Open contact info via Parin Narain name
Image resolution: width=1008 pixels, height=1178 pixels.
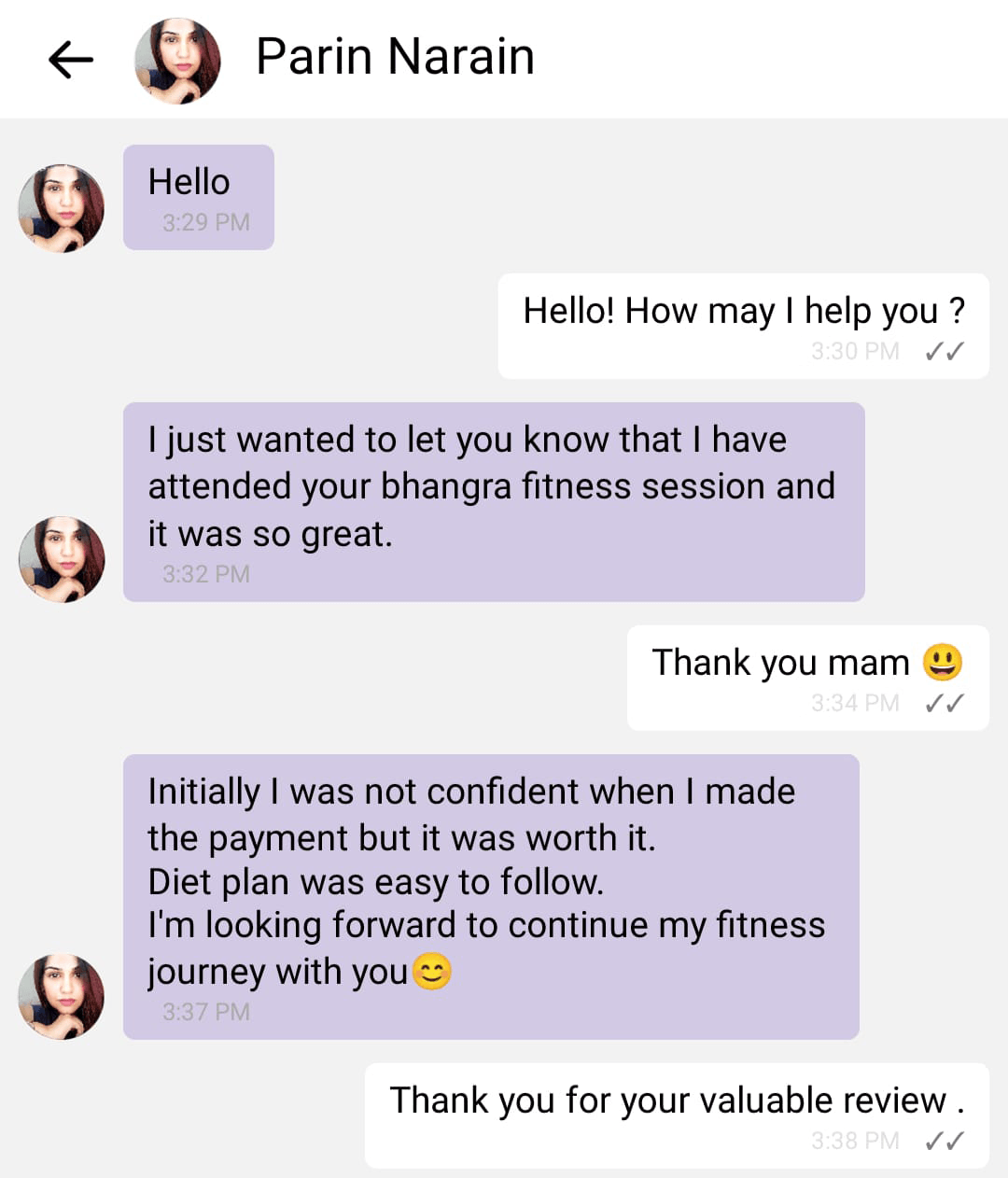tap(395, 57)
